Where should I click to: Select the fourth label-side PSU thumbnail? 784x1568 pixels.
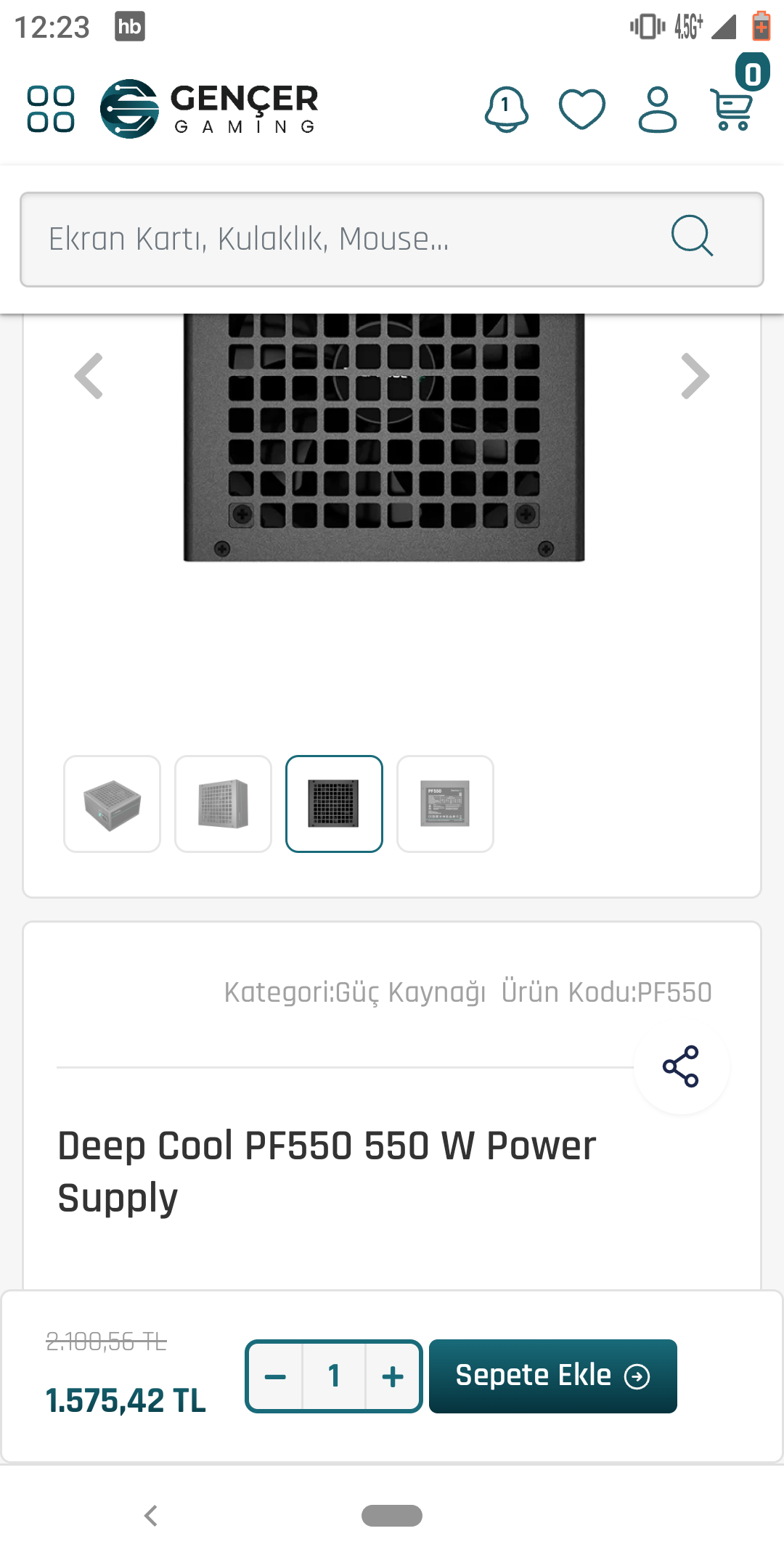pyautogui.click(x=445, y=804)
